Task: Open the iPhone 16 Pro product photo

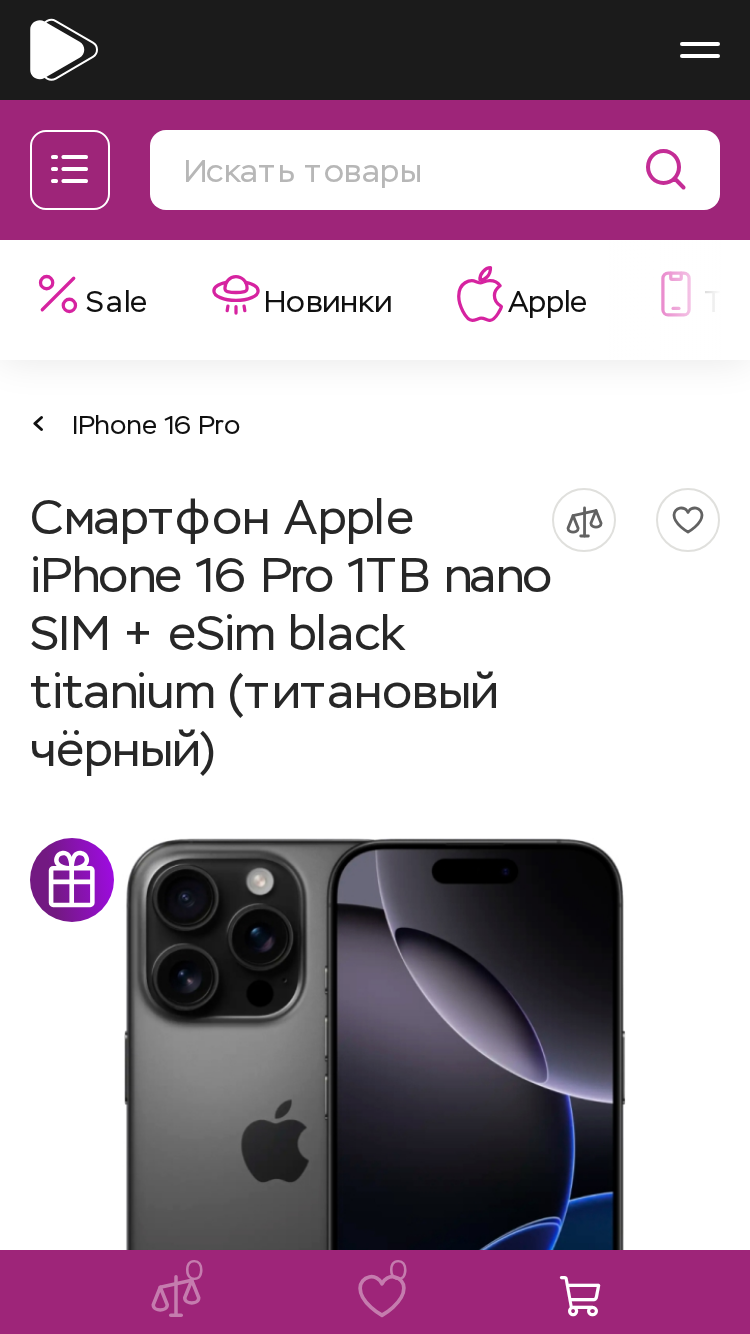Action: coord(375,1044)
